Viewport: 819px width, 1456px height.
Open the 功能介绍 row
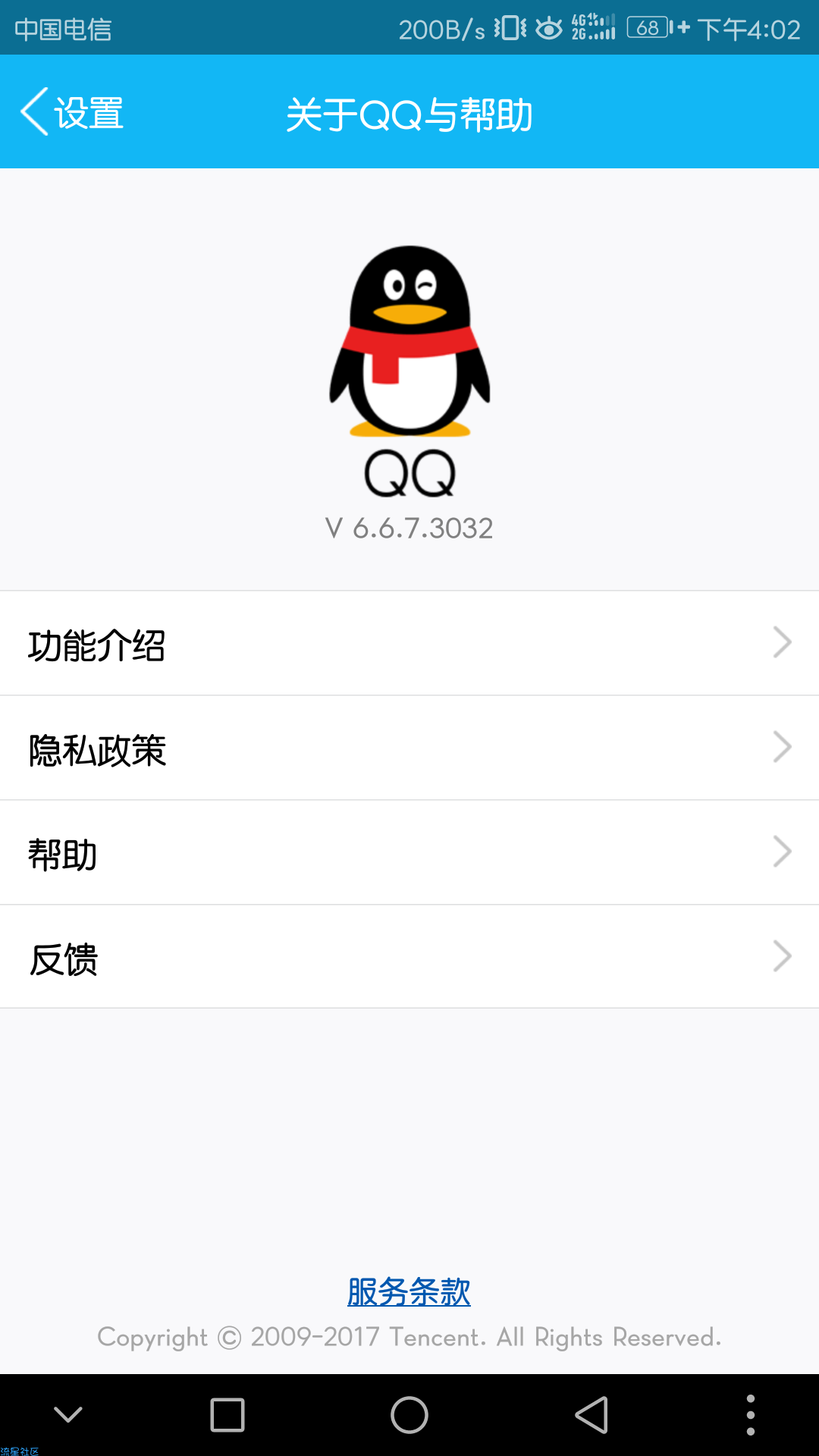409,643
